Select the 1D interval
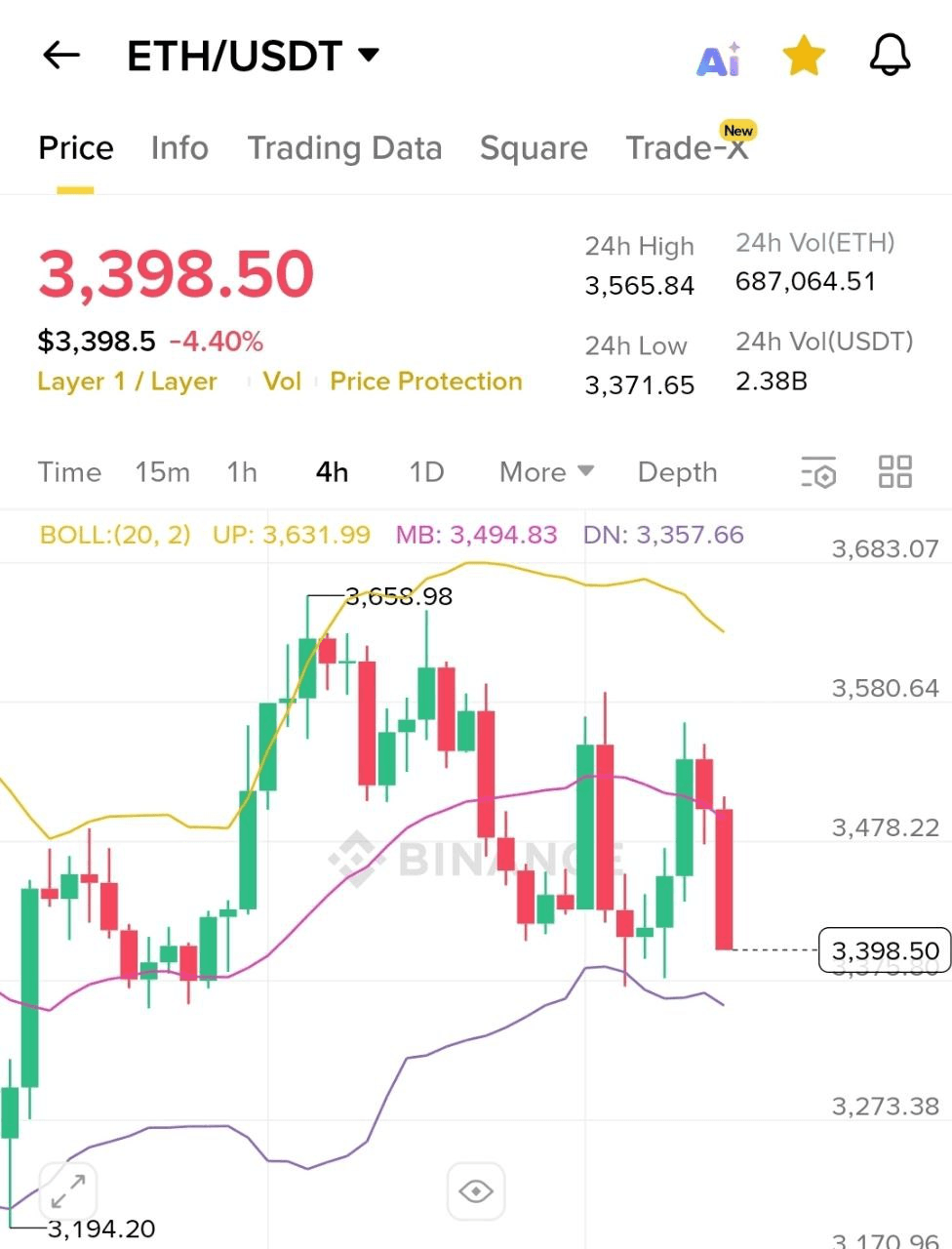The height and width of the screenshot is (1249, 952). [426, 472]
